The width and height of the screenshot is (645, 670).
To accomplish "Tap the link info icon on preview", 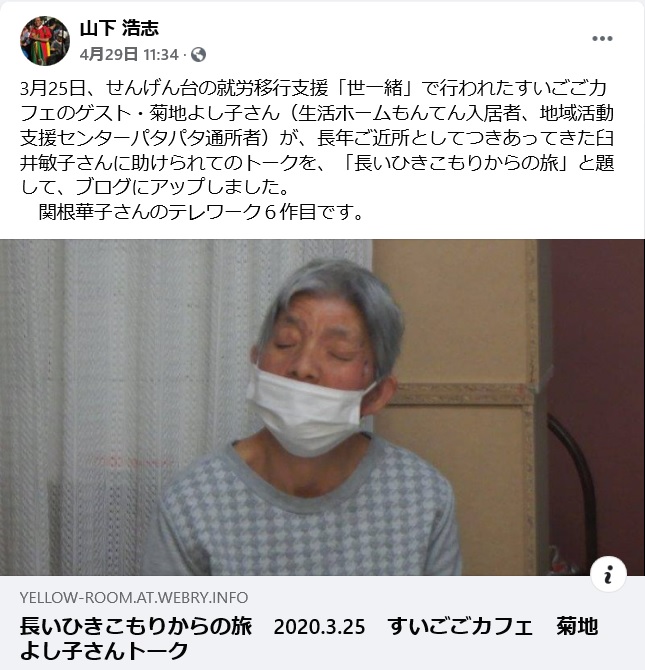I will click(x=608, y=574).
